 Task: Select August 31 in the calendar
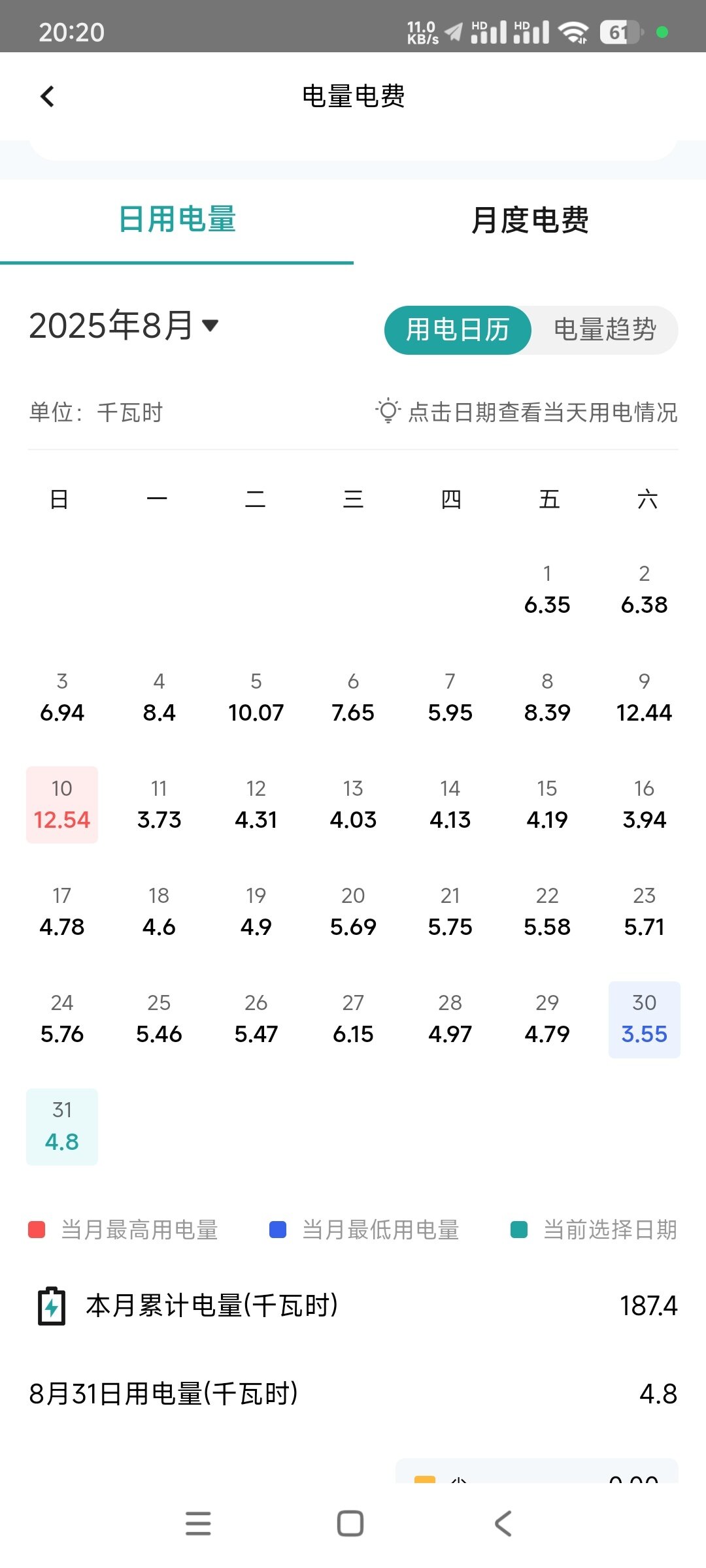click(62, 1126)
